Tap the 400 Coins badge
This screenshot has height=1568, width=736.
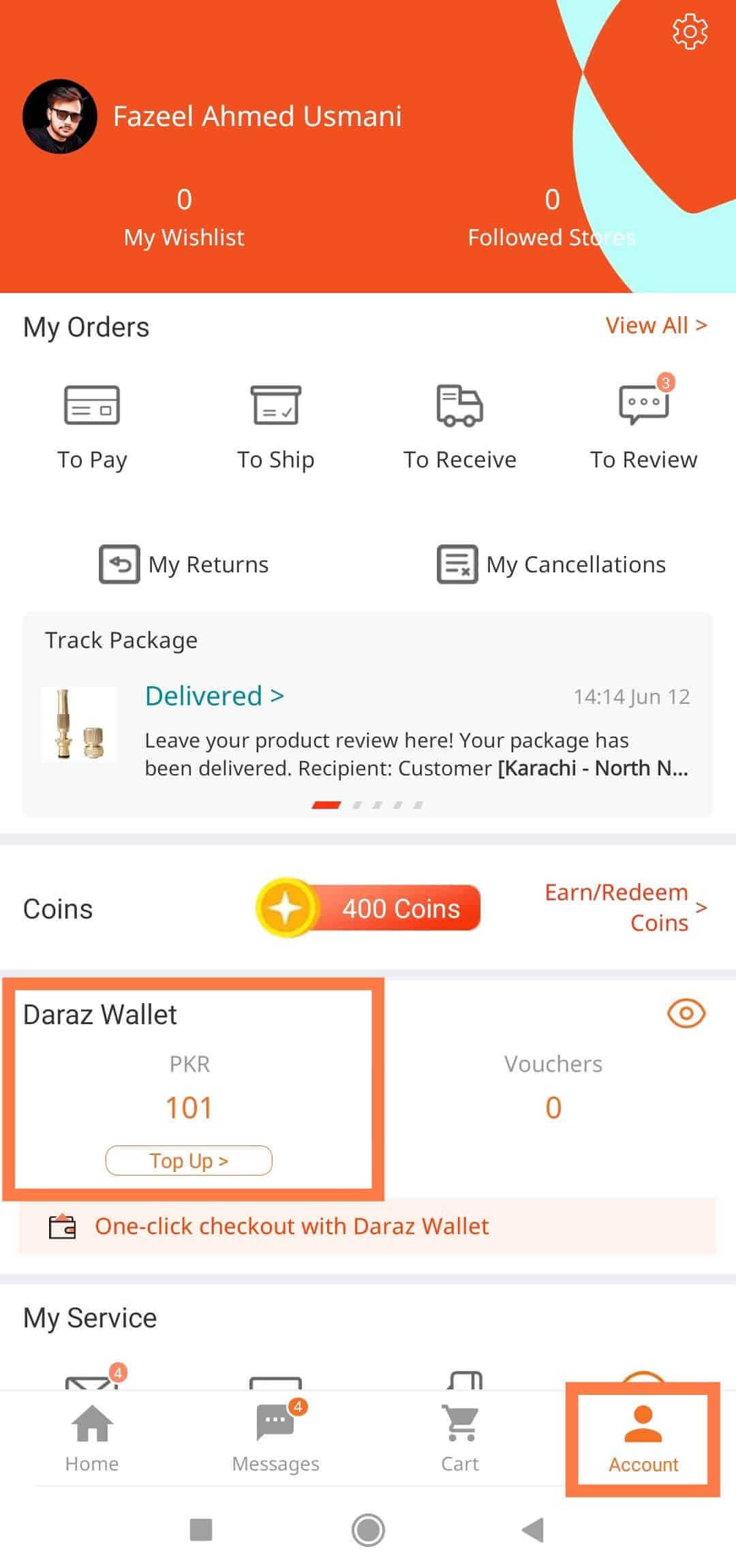pyautogui.click(x=369, y=908)
